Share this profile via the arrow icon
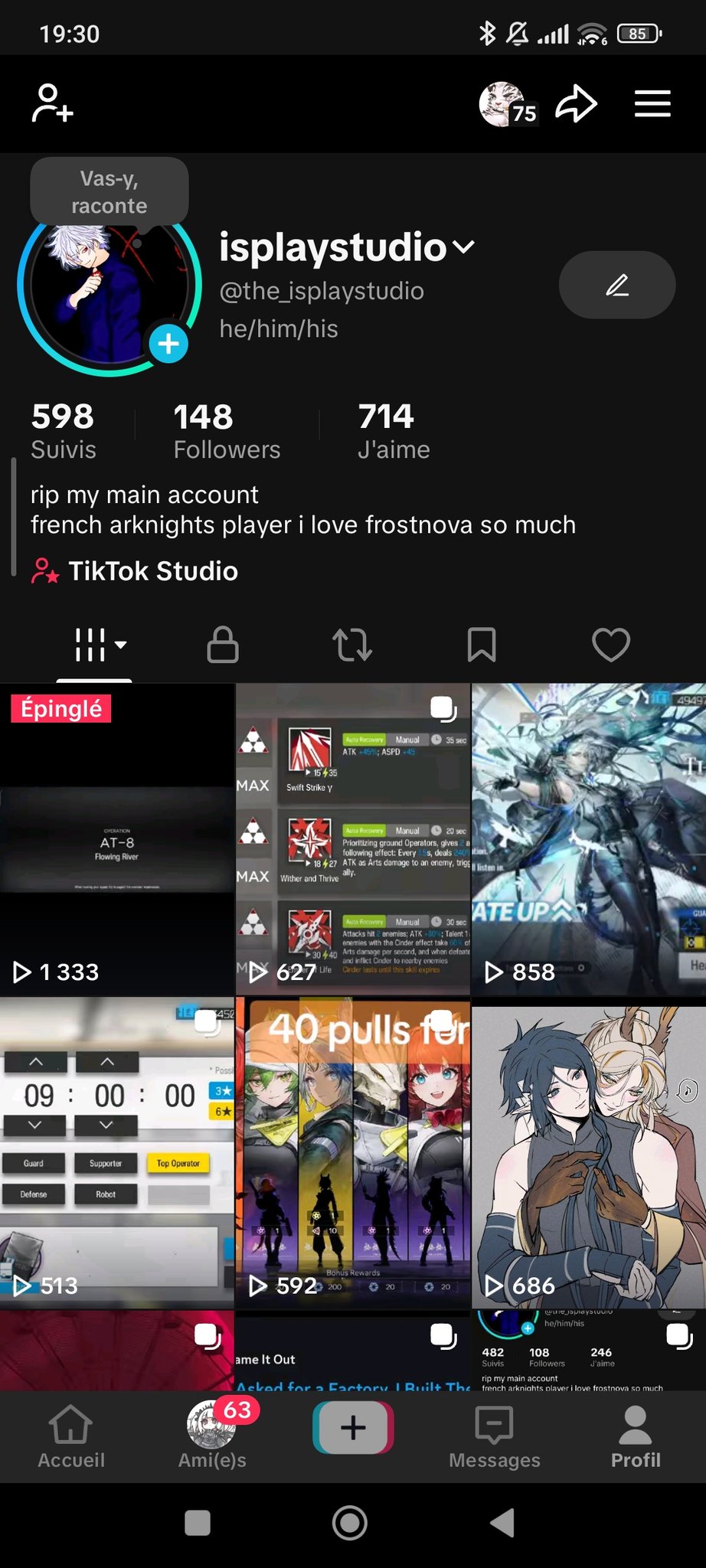Screen dimensions: 706x1568 [576, 104]
